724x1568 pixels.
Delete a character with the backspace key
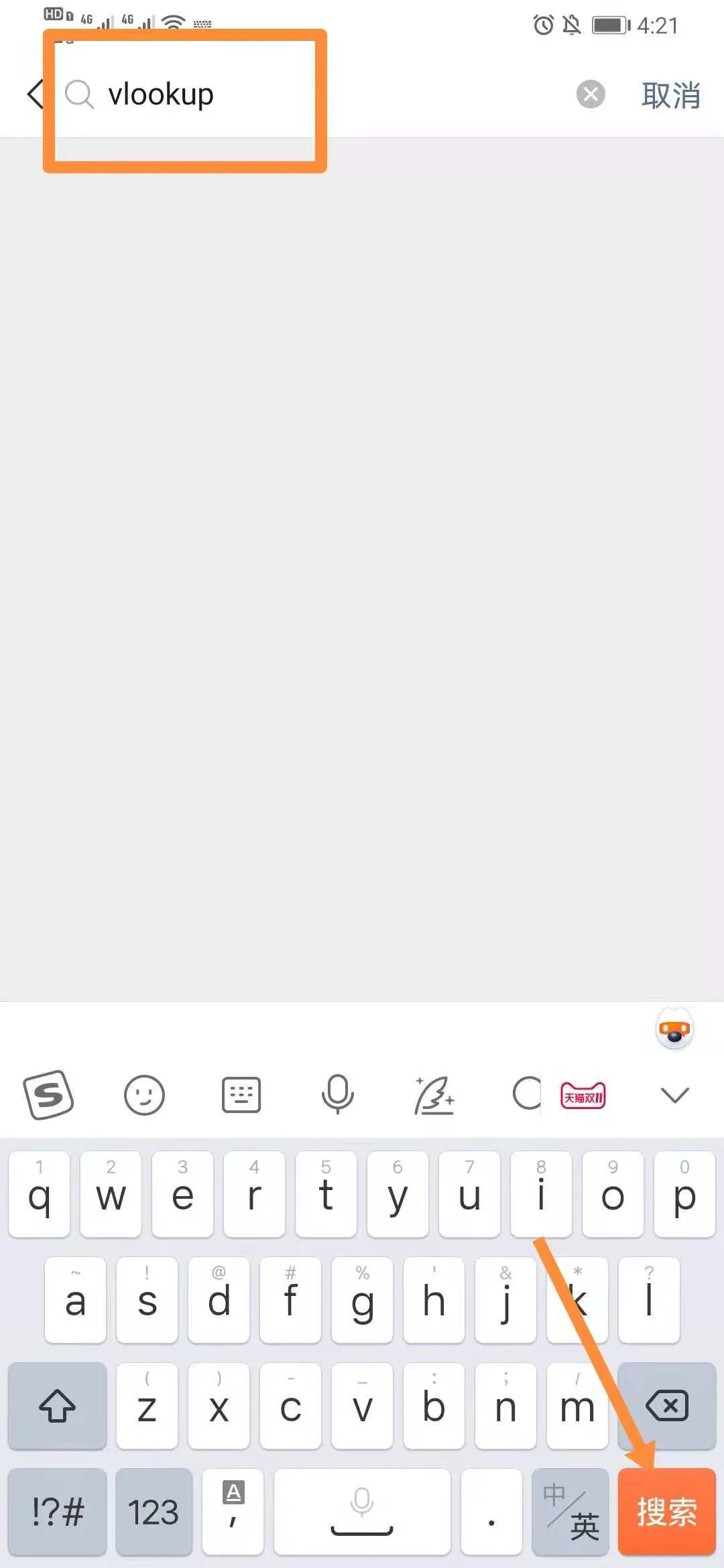[666, 1406]
